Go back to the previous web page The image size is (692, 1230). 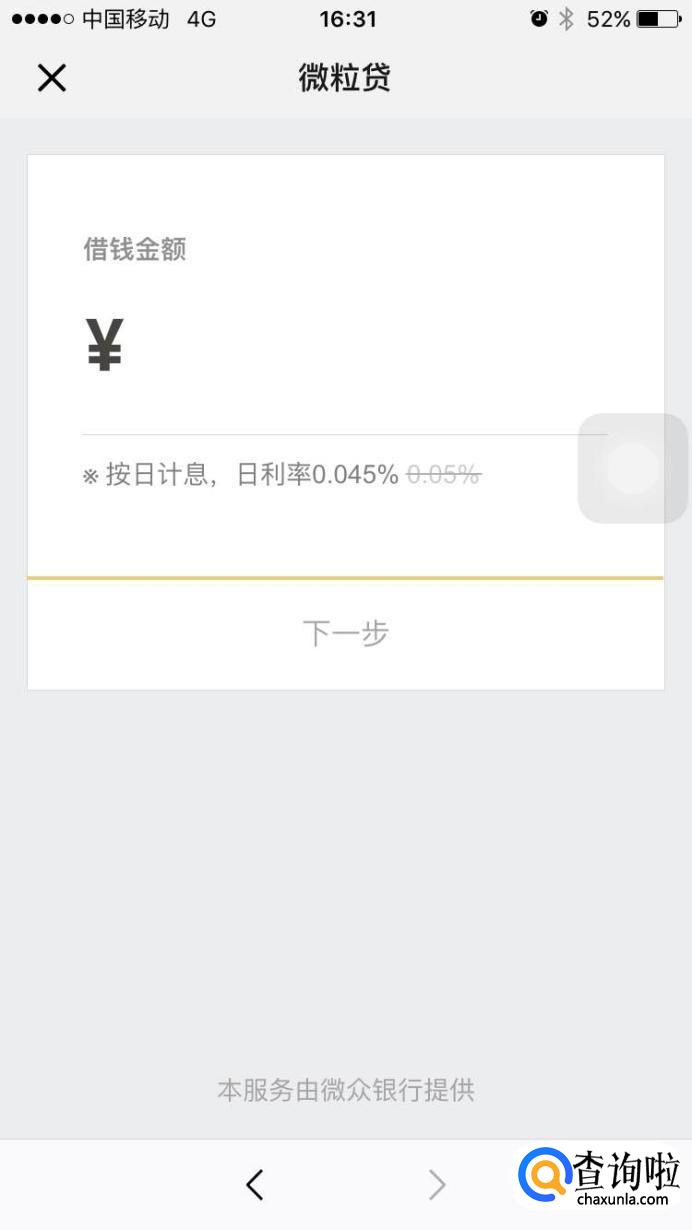click(x=255, y=1185)
